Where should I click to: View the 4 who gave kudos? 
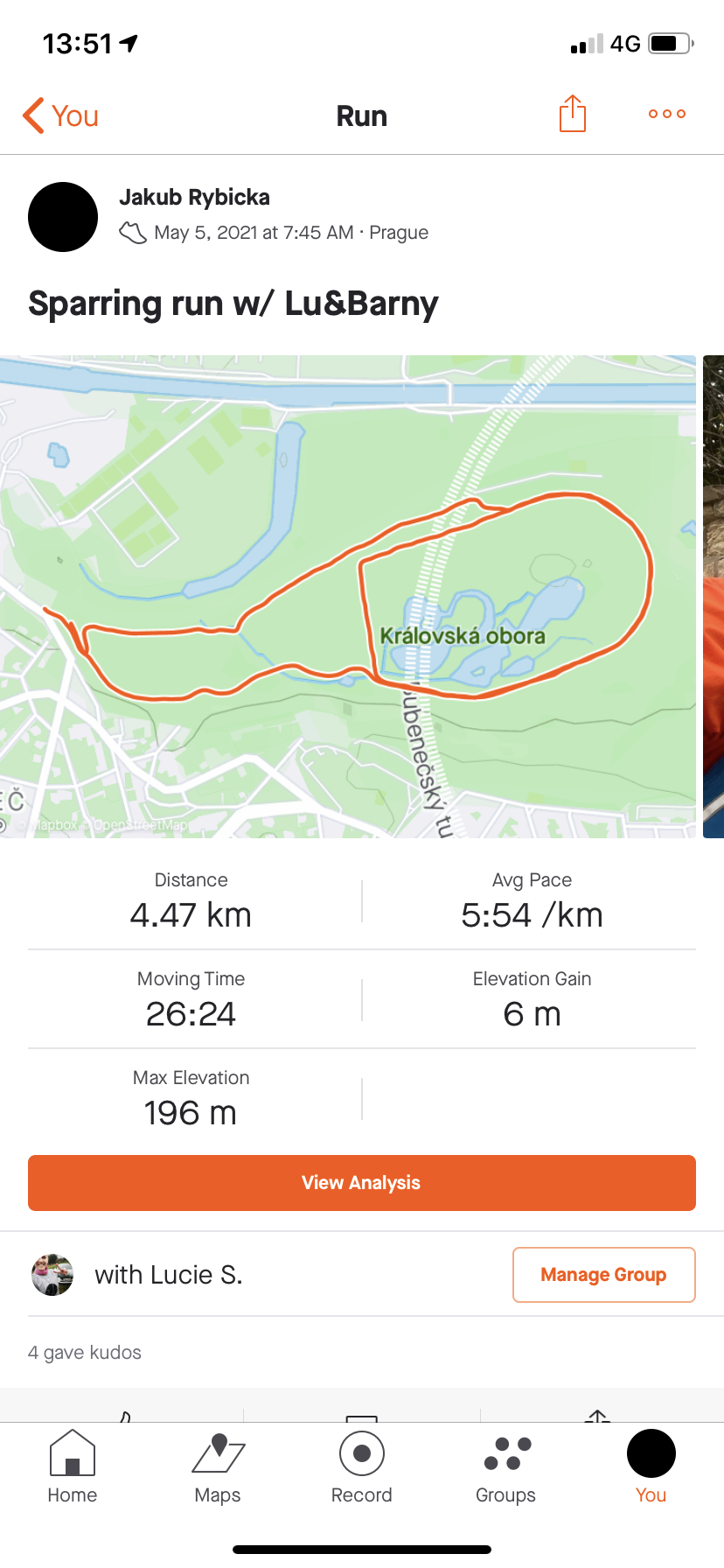pos(85,1353)
